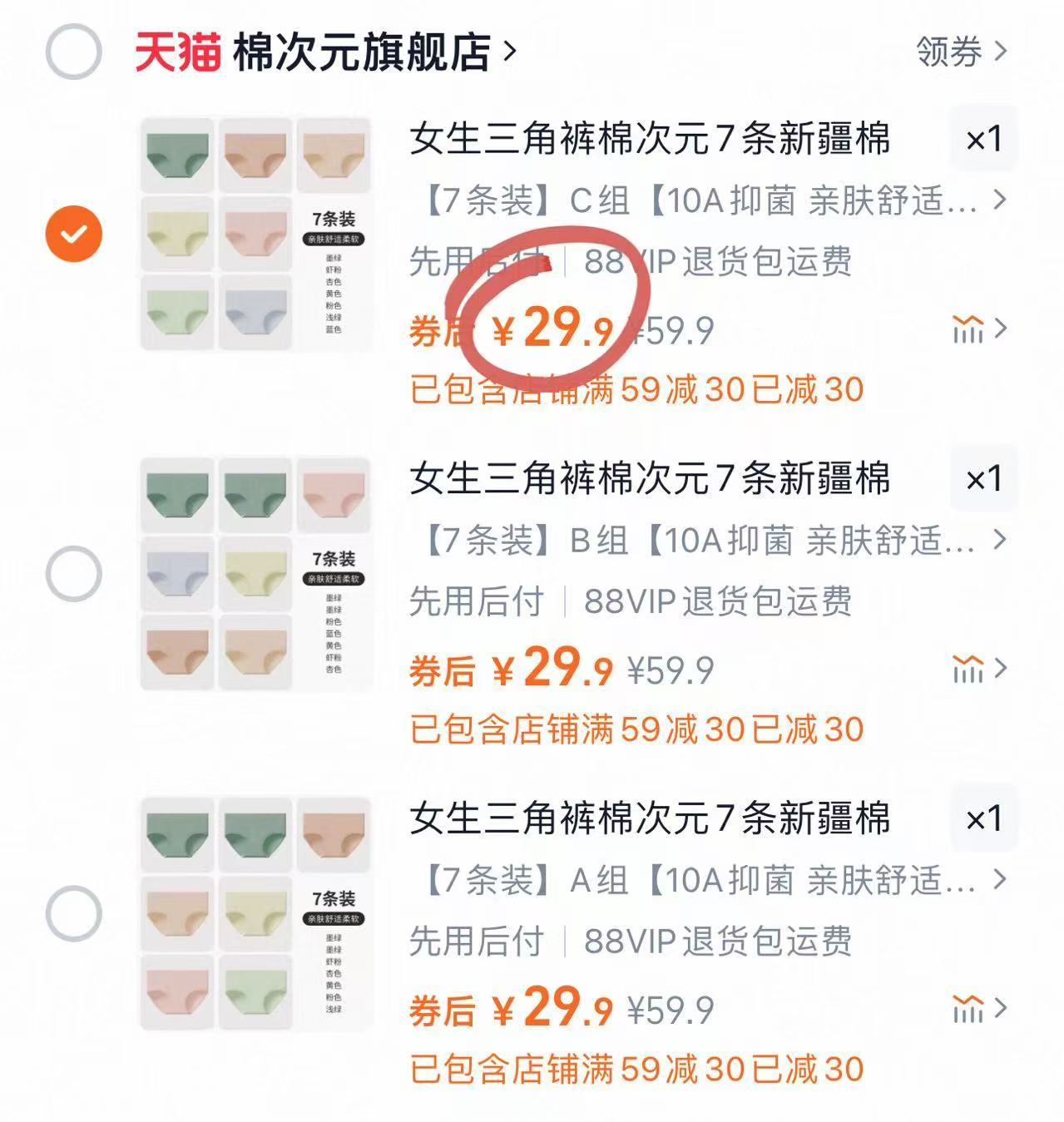Toggle the store select-all circle
The image size is (1064, 1122).
[75, 52]
